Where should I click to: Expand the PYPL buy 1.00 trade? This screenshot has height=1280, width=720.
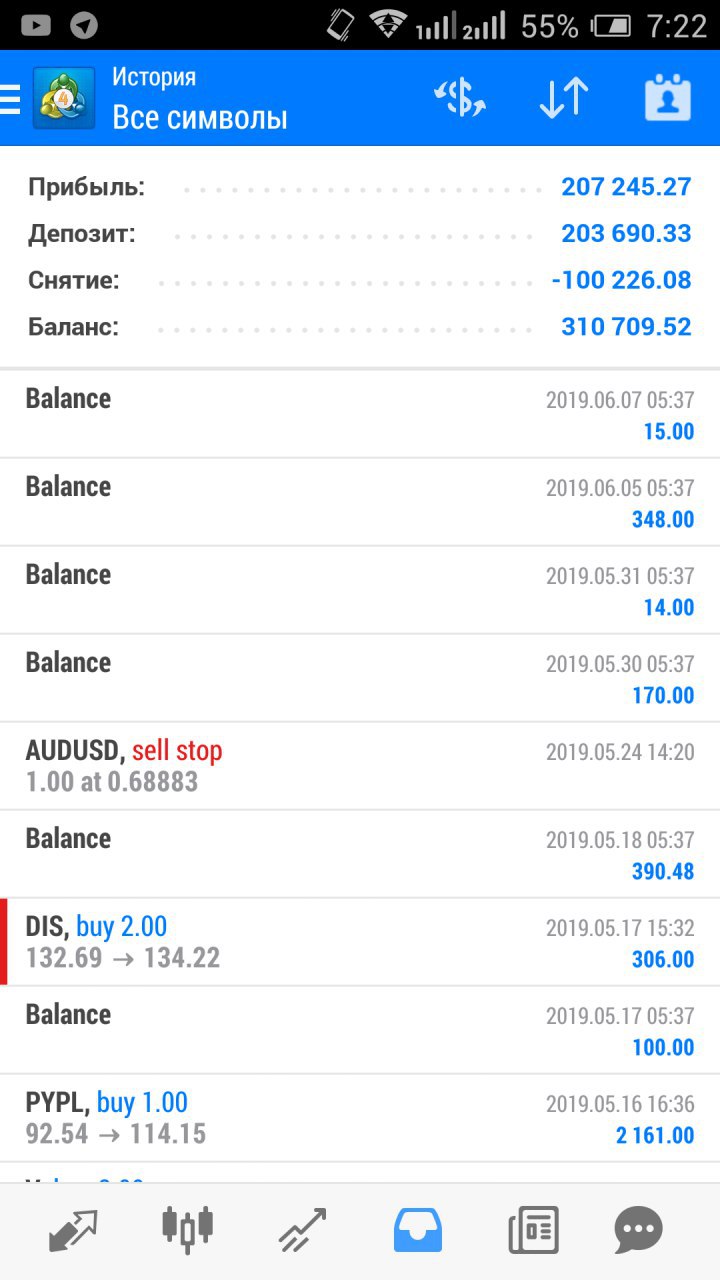360,1118
